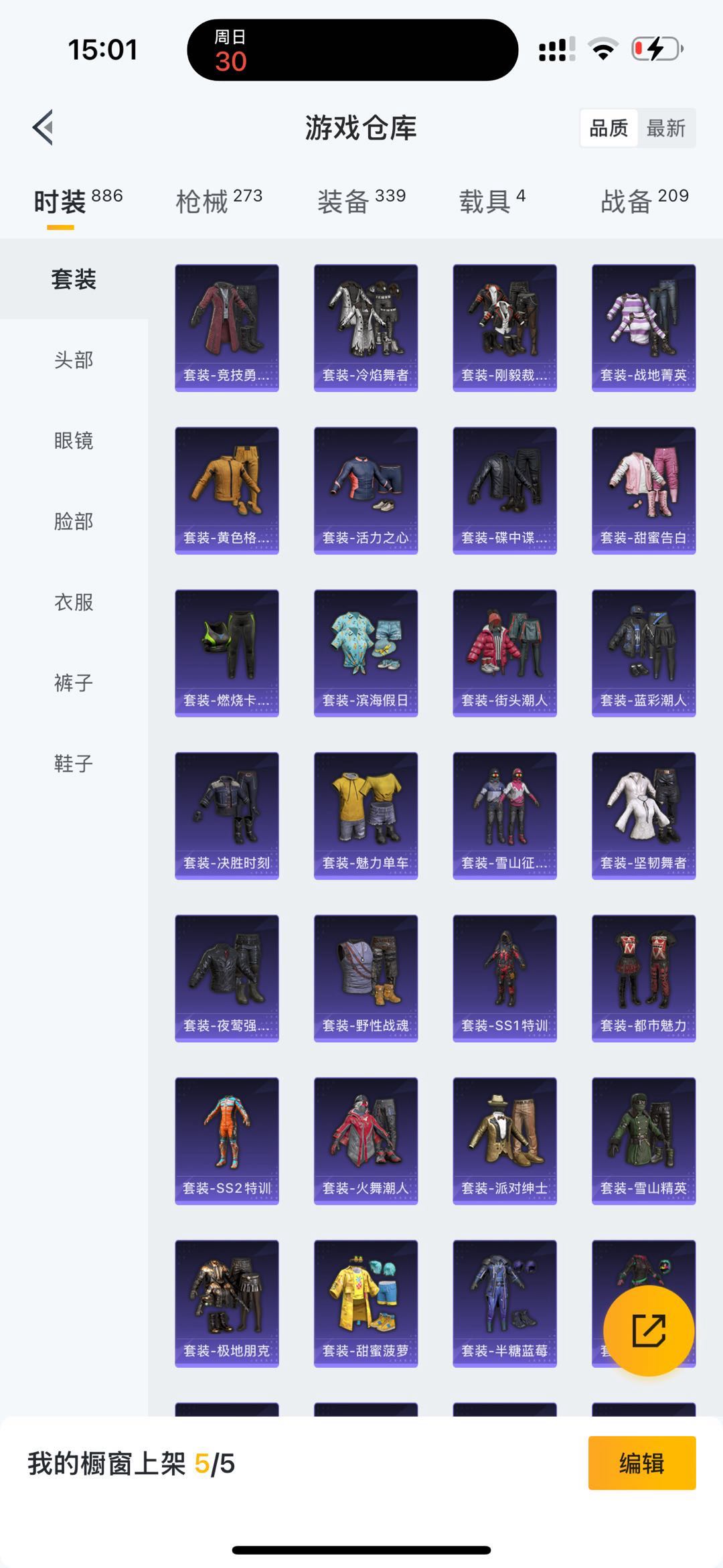Open the 套装-甜蜜告白 outfit
This screenshot has width=723, height=1568.
tap(643, 491)
